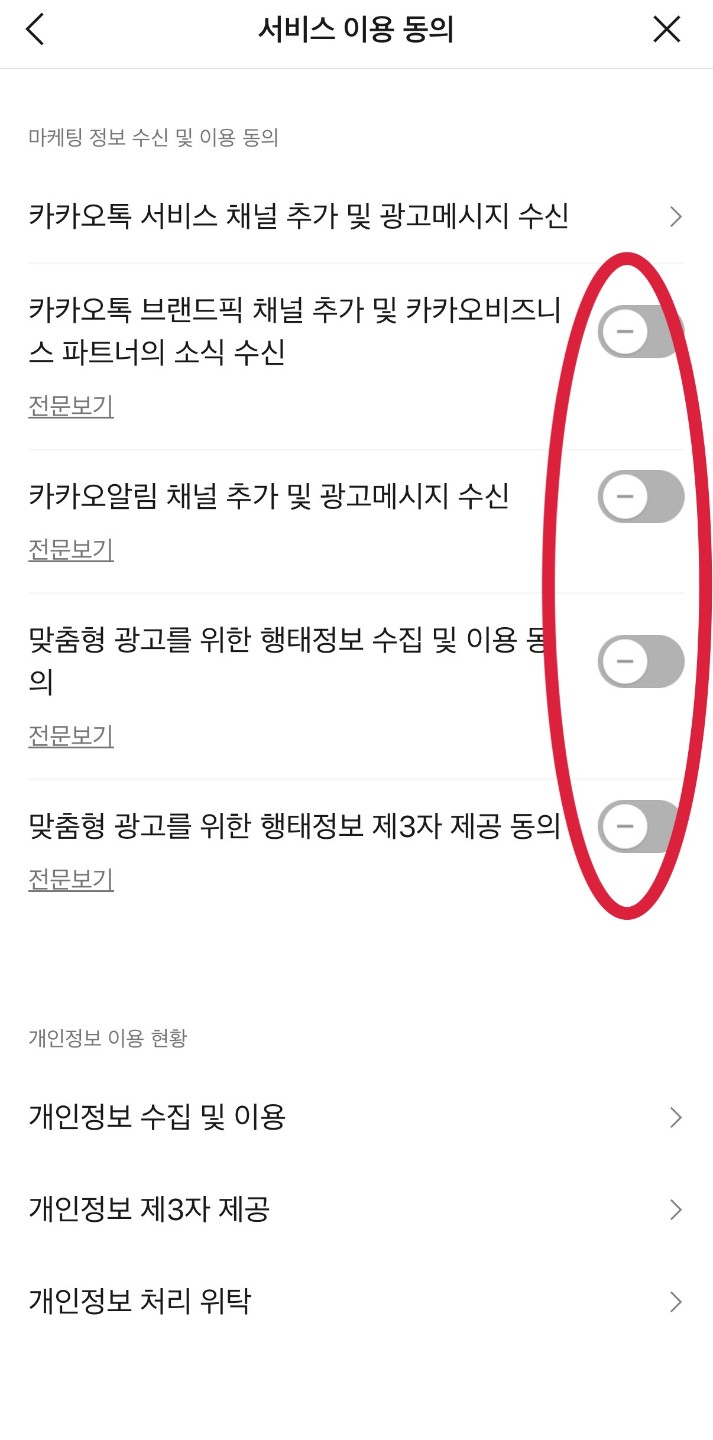Close the 서비스 이용 동의 screen
The height and width of the screenshot is (1440, 713).
(667, 29)
